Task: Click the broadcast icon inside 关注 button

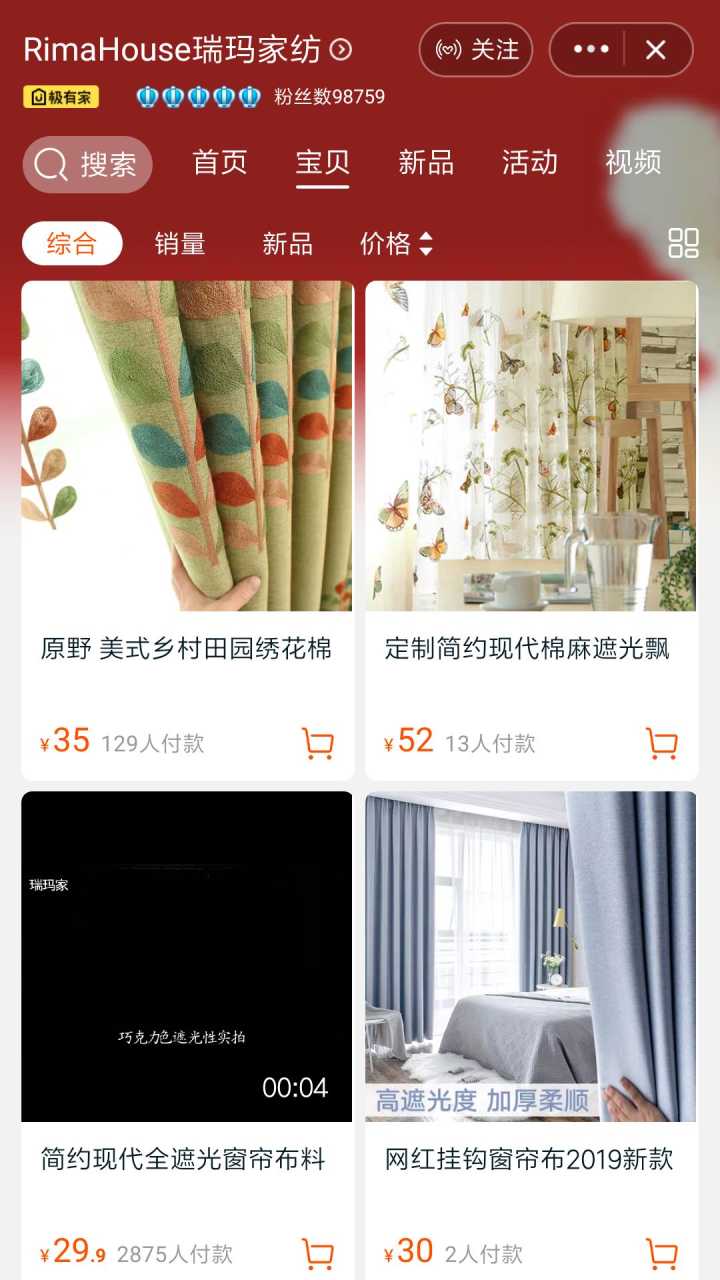Action: pyautogui.click(x=448, y=49)
